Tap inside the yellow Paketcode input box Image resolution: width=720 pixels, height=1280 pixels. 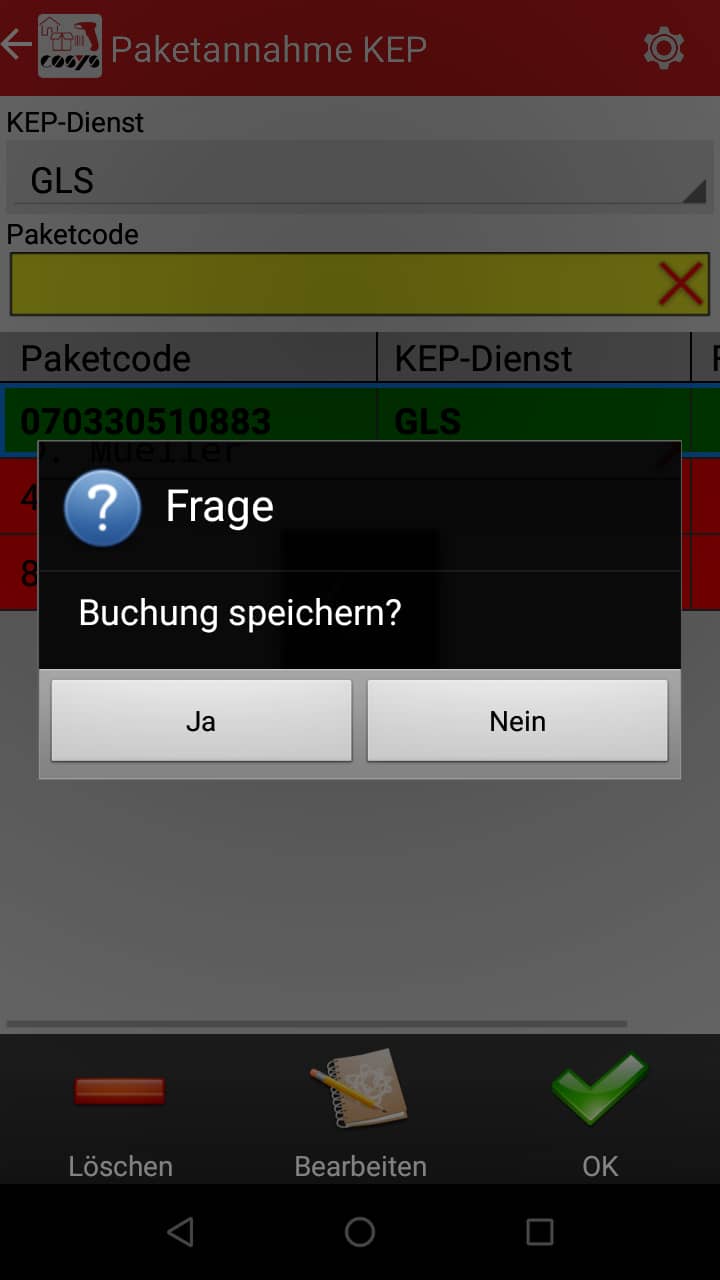pyautogui.click(x=300, y=283)
